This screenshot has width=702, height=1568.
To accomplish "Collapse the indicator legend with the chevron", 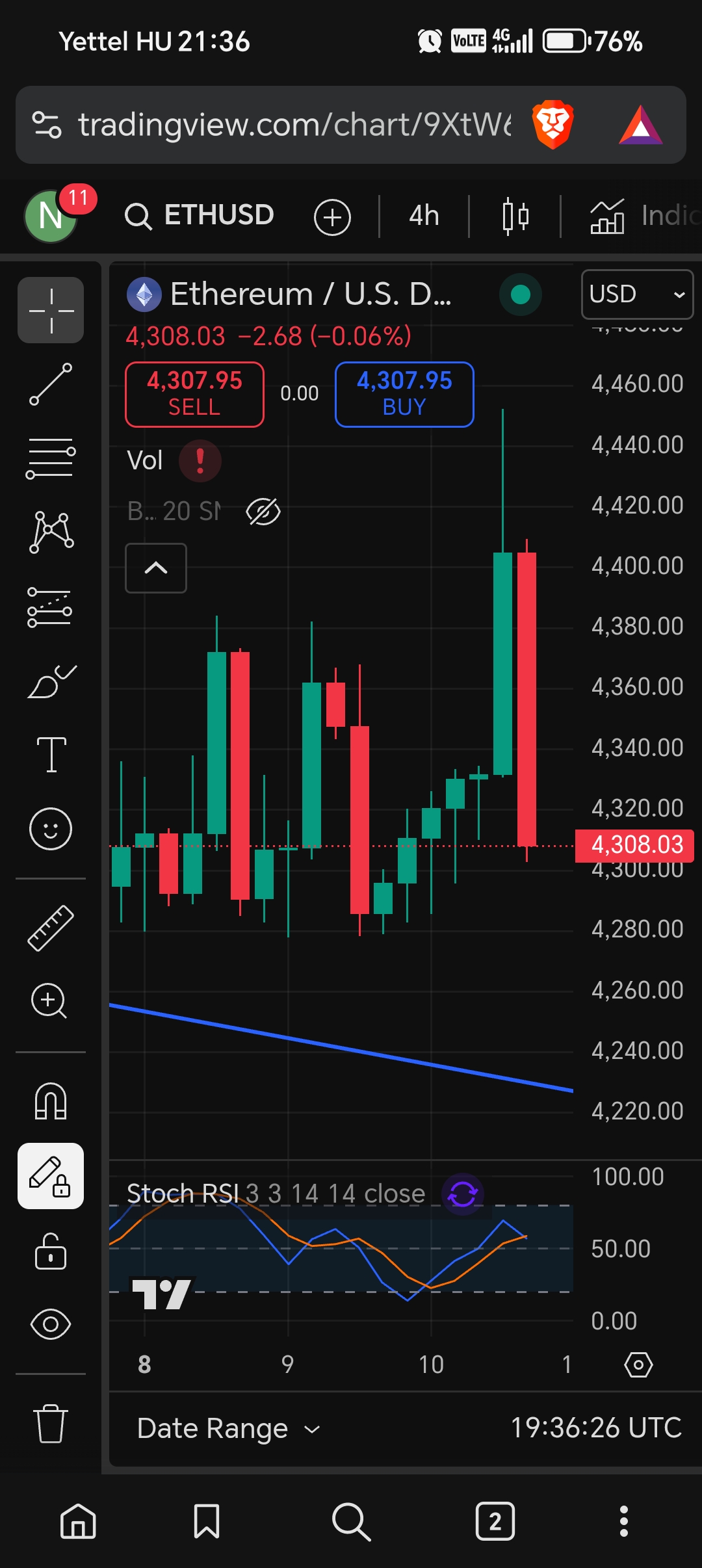I will 156,568.
